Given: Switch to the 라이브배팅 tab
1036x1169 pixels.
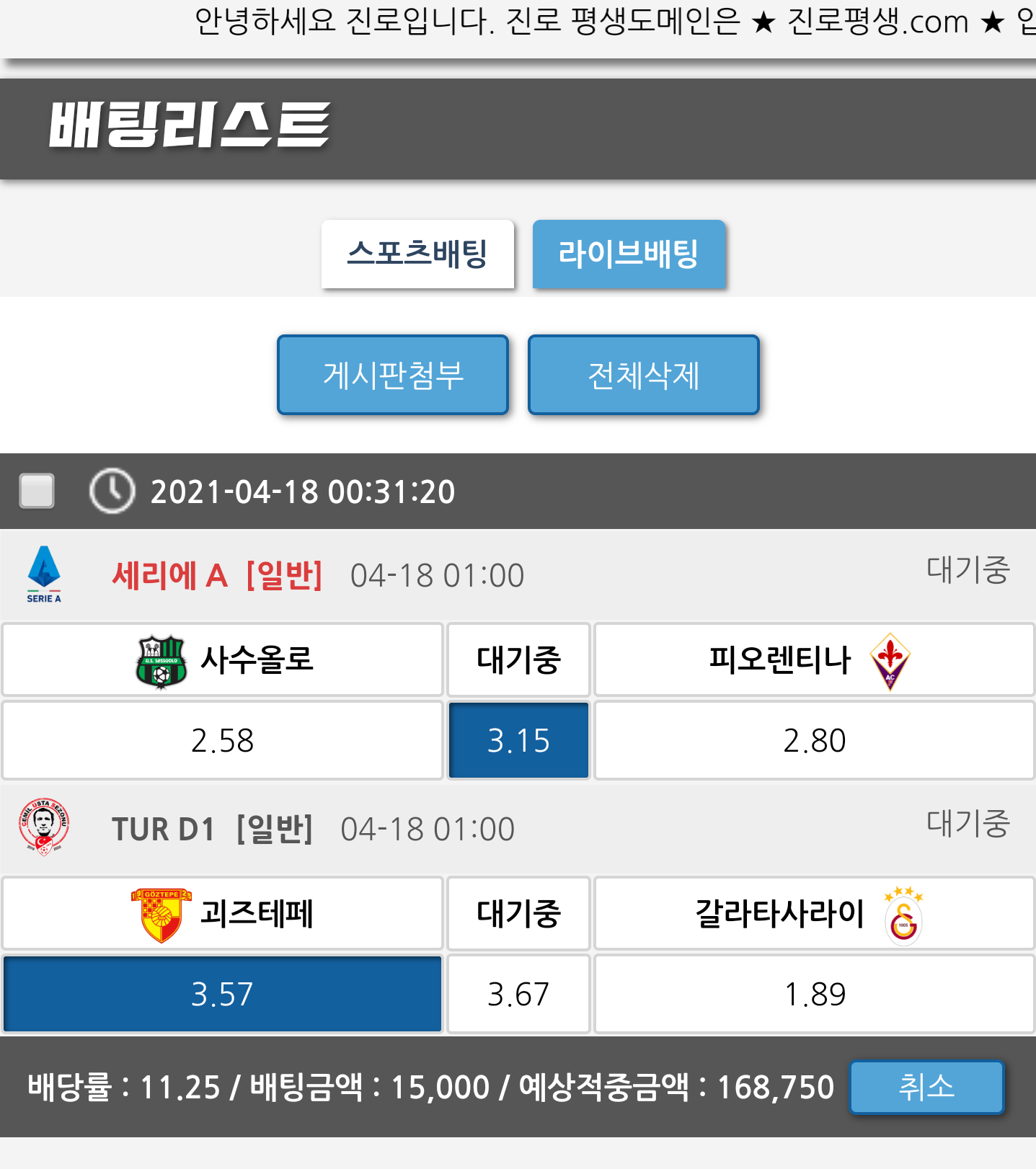Looking at the screenshot, I should (628, 254).
